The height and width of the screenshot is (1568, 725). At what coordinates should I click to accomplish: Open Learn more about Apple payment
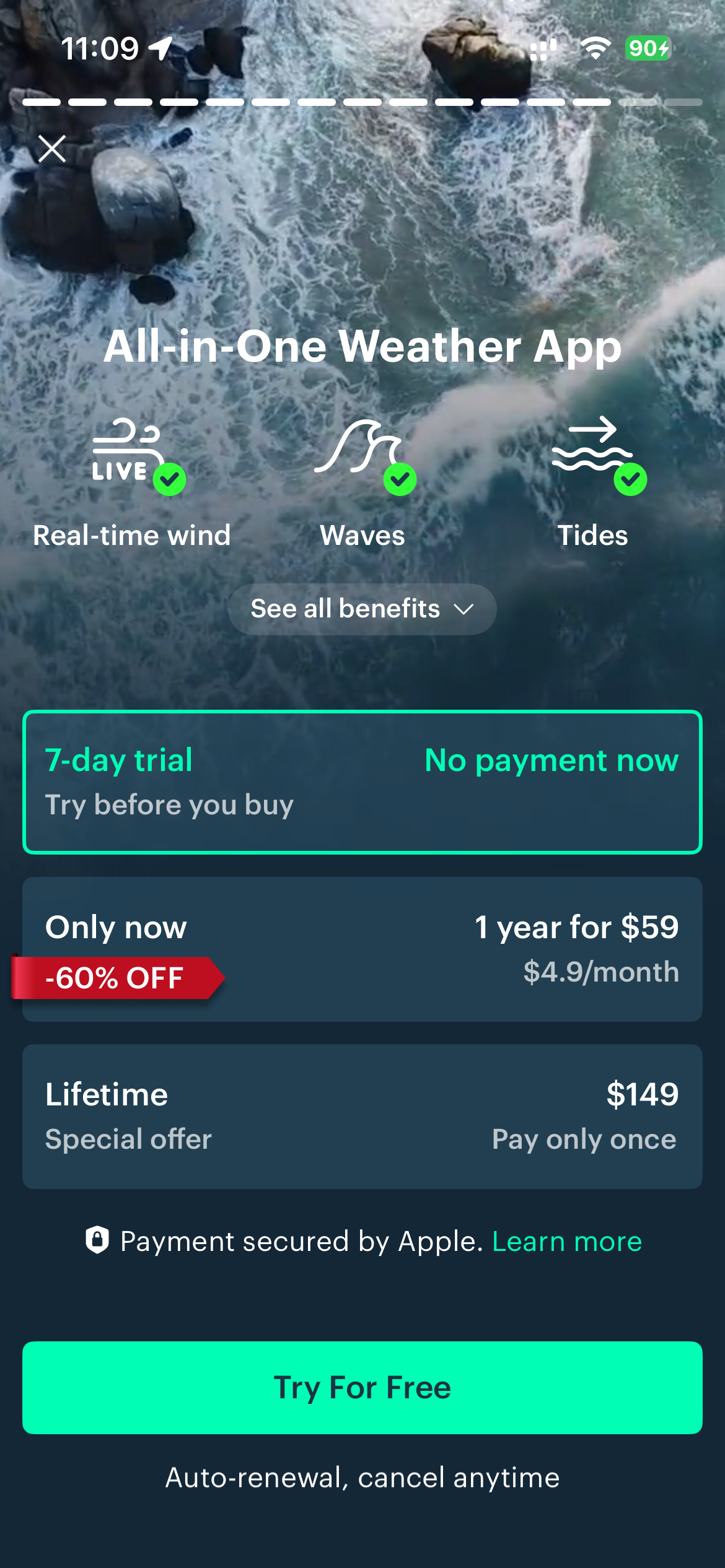(566, 1242)
